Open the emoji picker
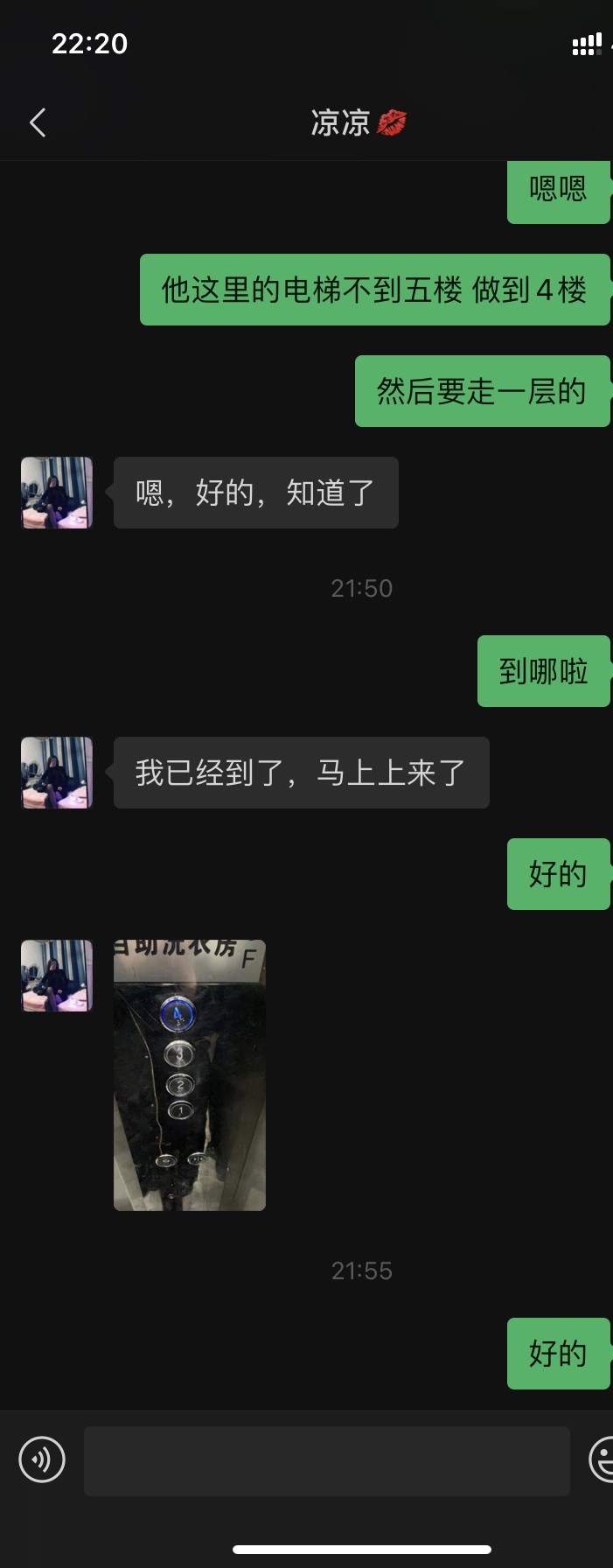This screenshot has width=613, height=1568. point(603,1460)
